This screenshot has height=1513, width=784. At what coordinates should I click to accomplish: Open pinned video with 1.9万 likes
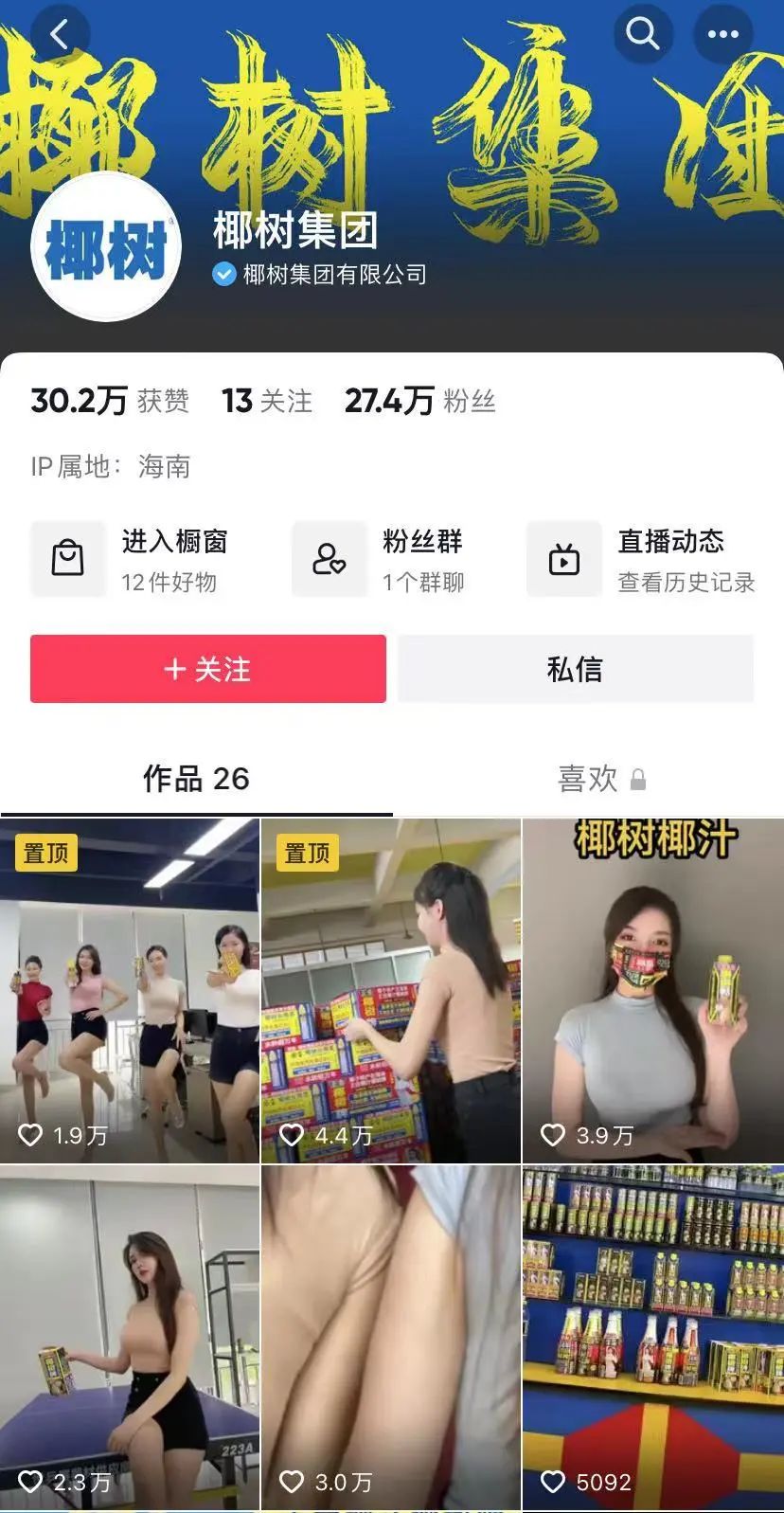(x=130, y=991)
